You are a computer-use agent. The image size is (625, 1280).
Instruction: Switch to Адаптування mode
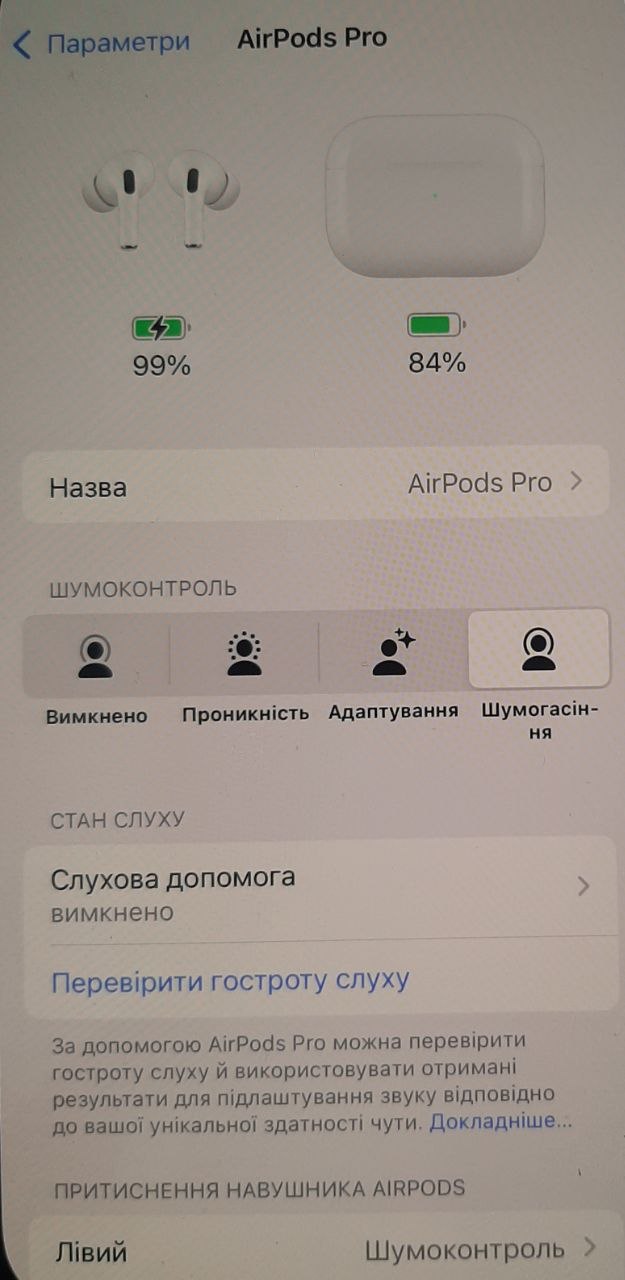click(x=393, y=655)
